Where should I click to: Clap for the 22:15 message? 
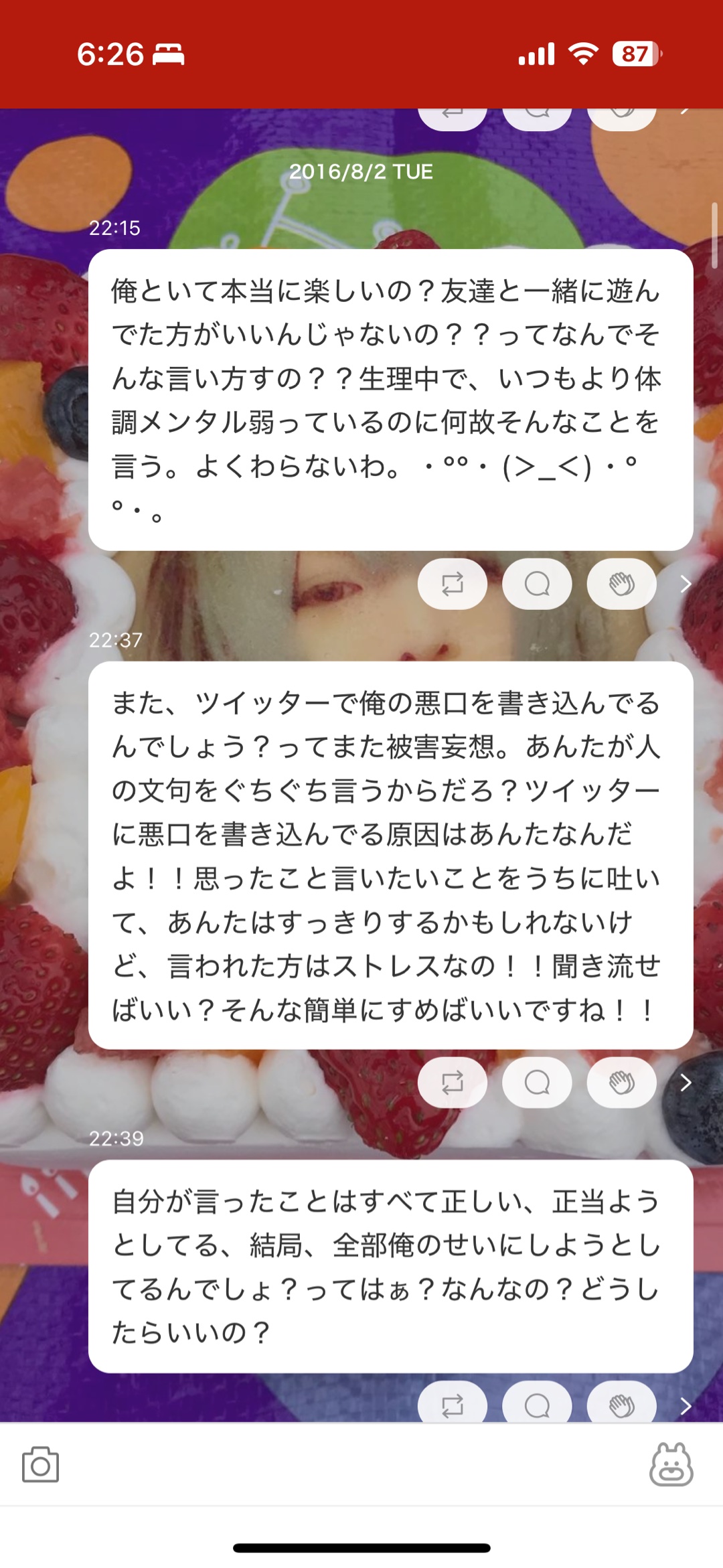point(621,584)
